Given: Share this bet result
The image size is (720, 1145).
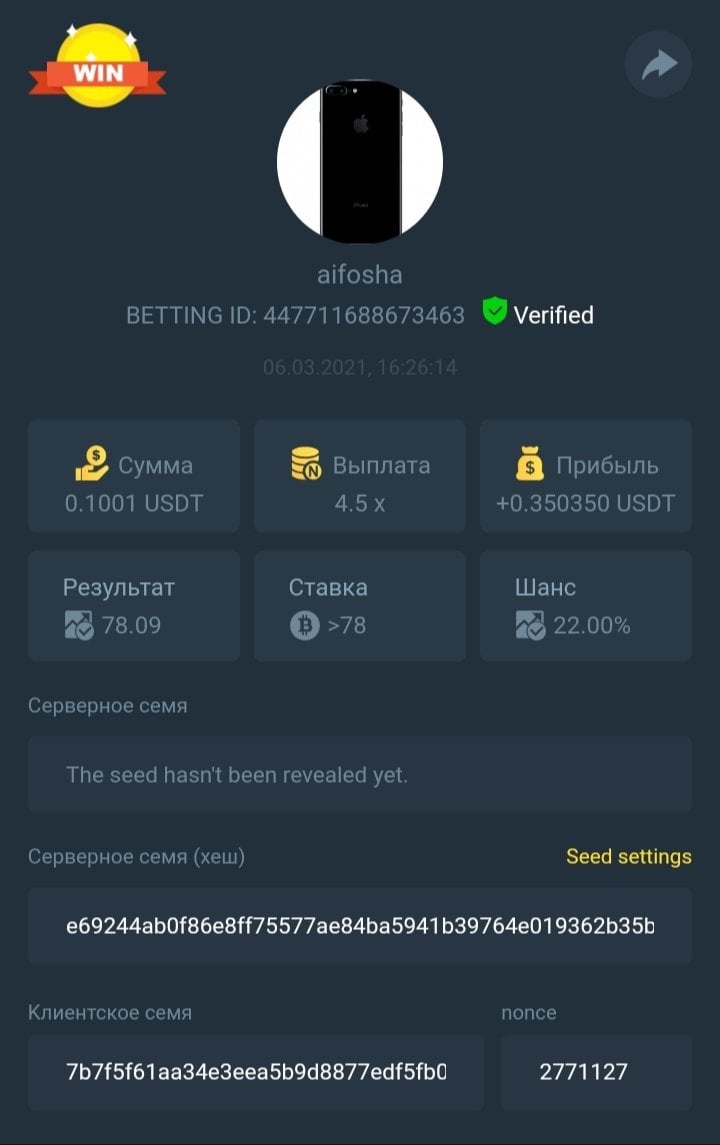Looking at the screenshot, I should tap(658, 65).
